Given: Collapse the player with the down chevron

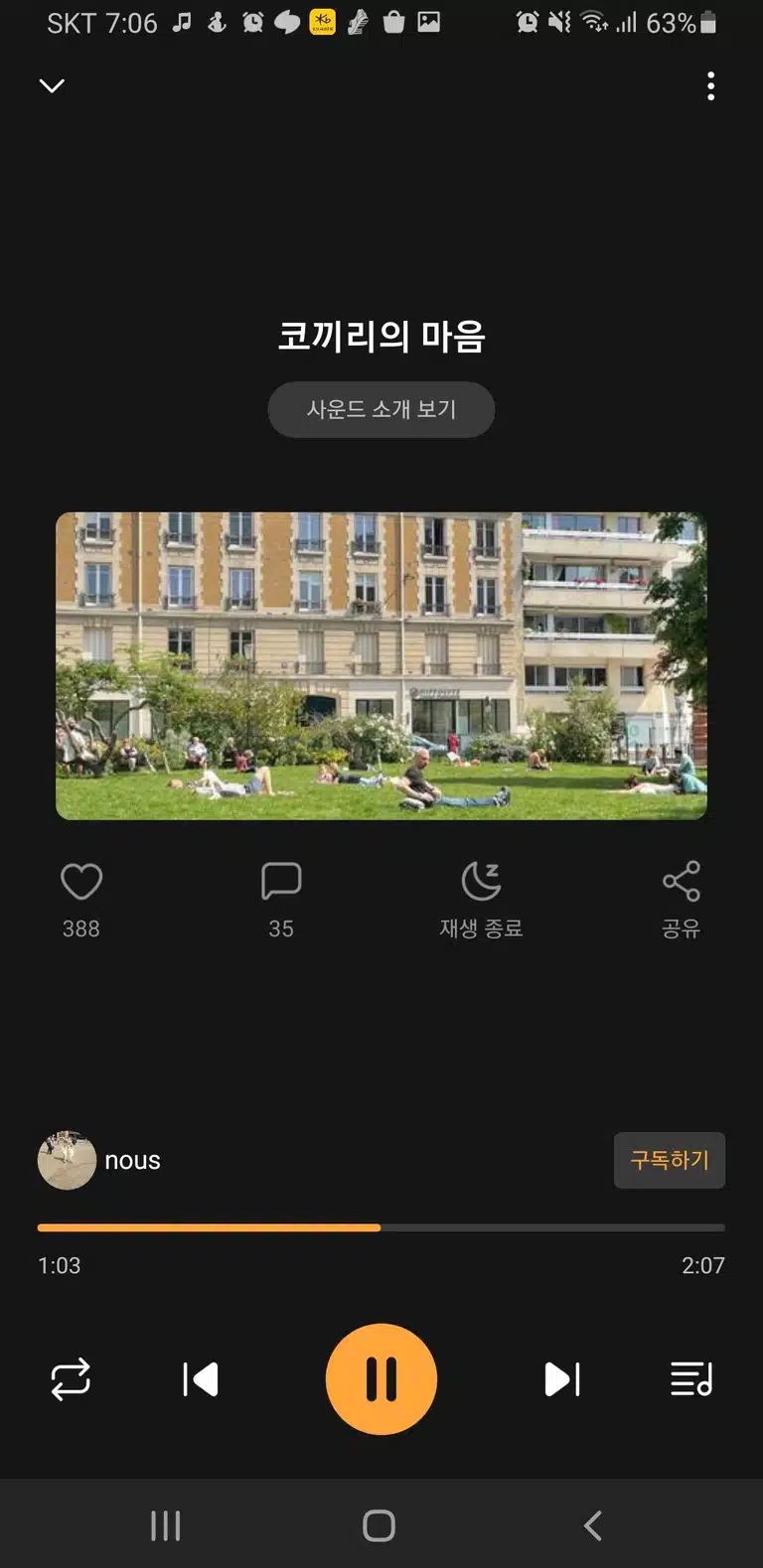Looking at the screenshot, I should click(52, 85).
